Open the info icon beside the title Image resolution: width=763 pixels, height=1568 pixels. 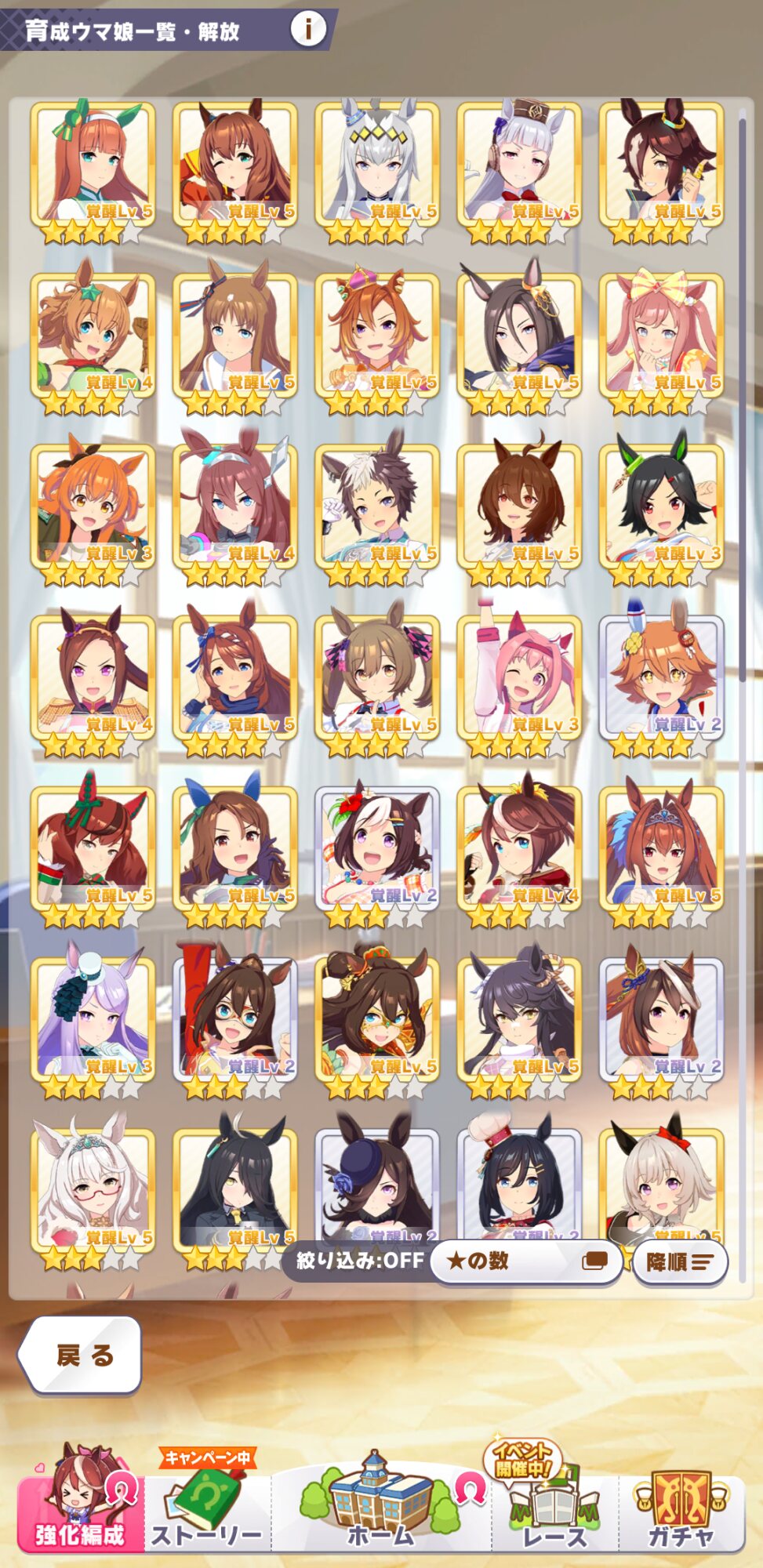[308, 30]
